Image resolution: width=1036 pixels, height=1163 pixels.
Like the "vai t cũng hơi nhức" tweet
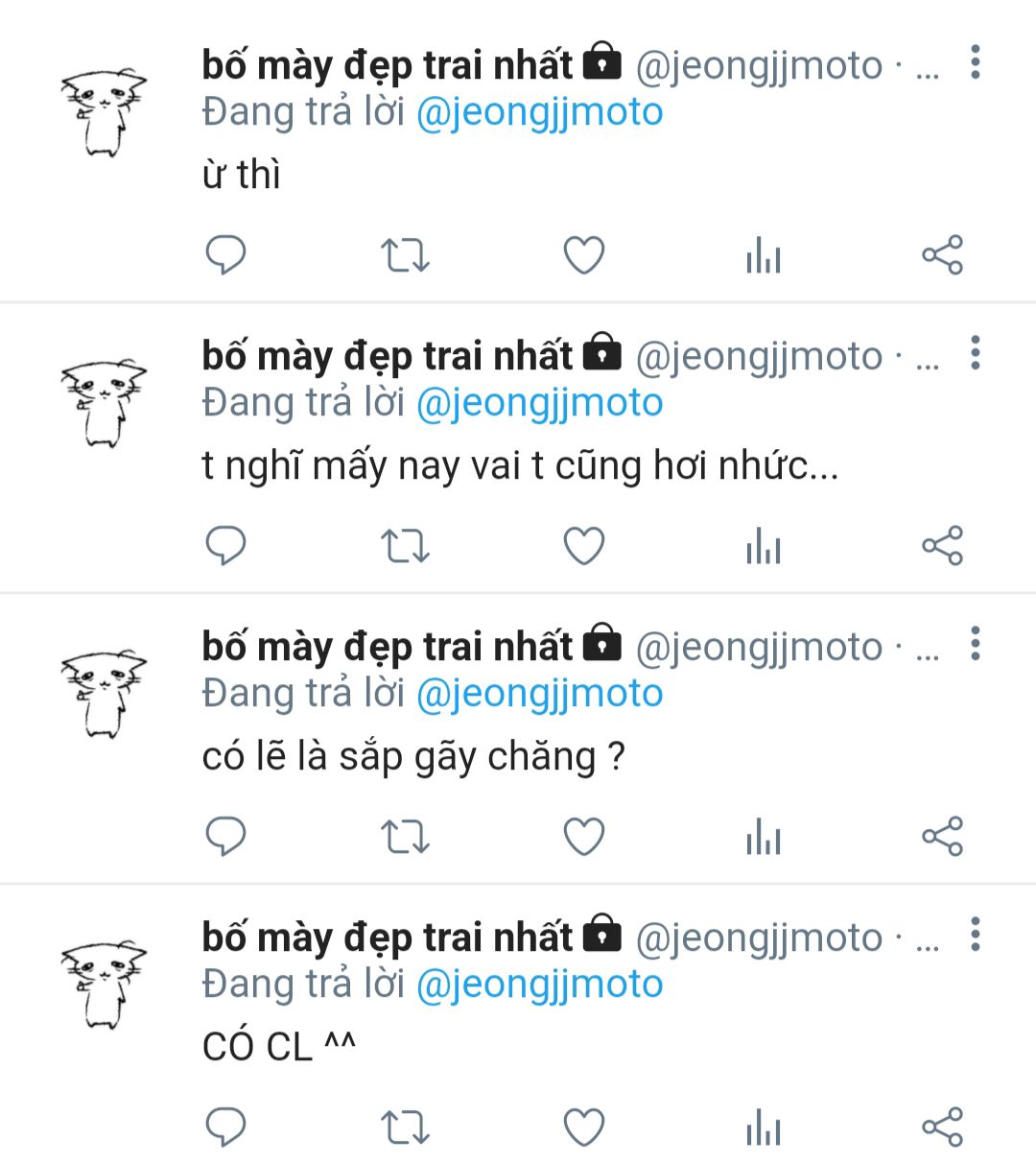coord(583,547)
